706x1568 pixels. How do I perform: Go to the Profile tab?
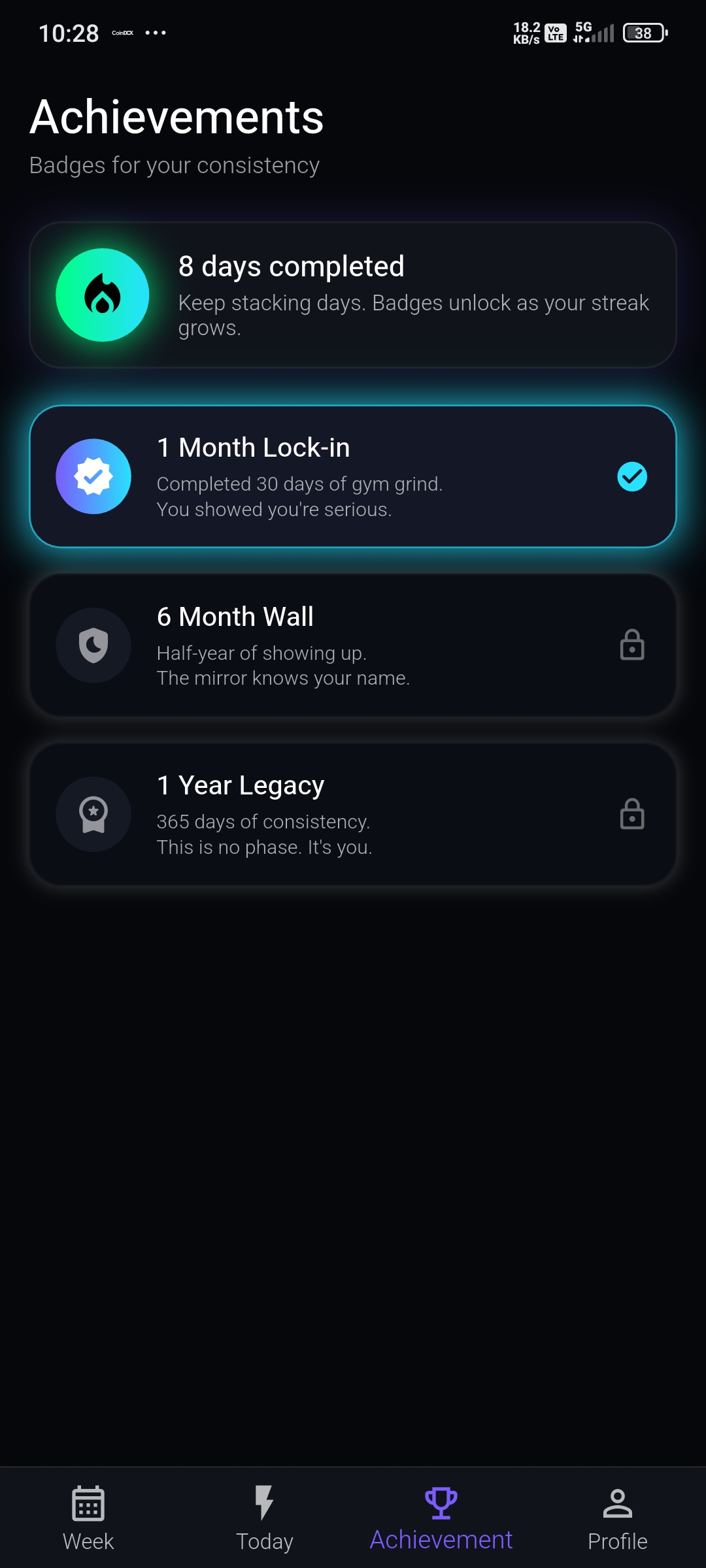pos(617,1518)
